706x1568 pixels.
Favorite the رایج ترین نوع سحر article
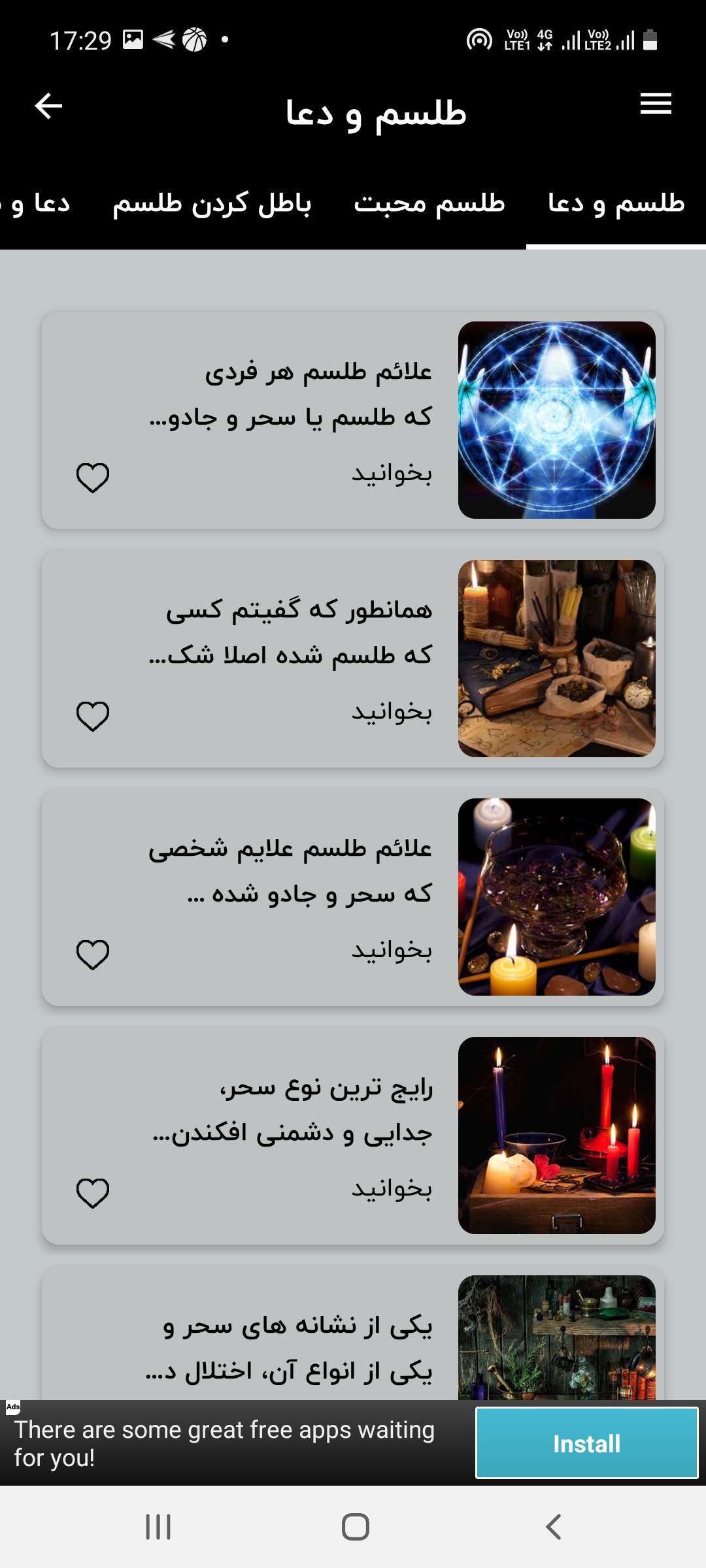coord(93,1193)
